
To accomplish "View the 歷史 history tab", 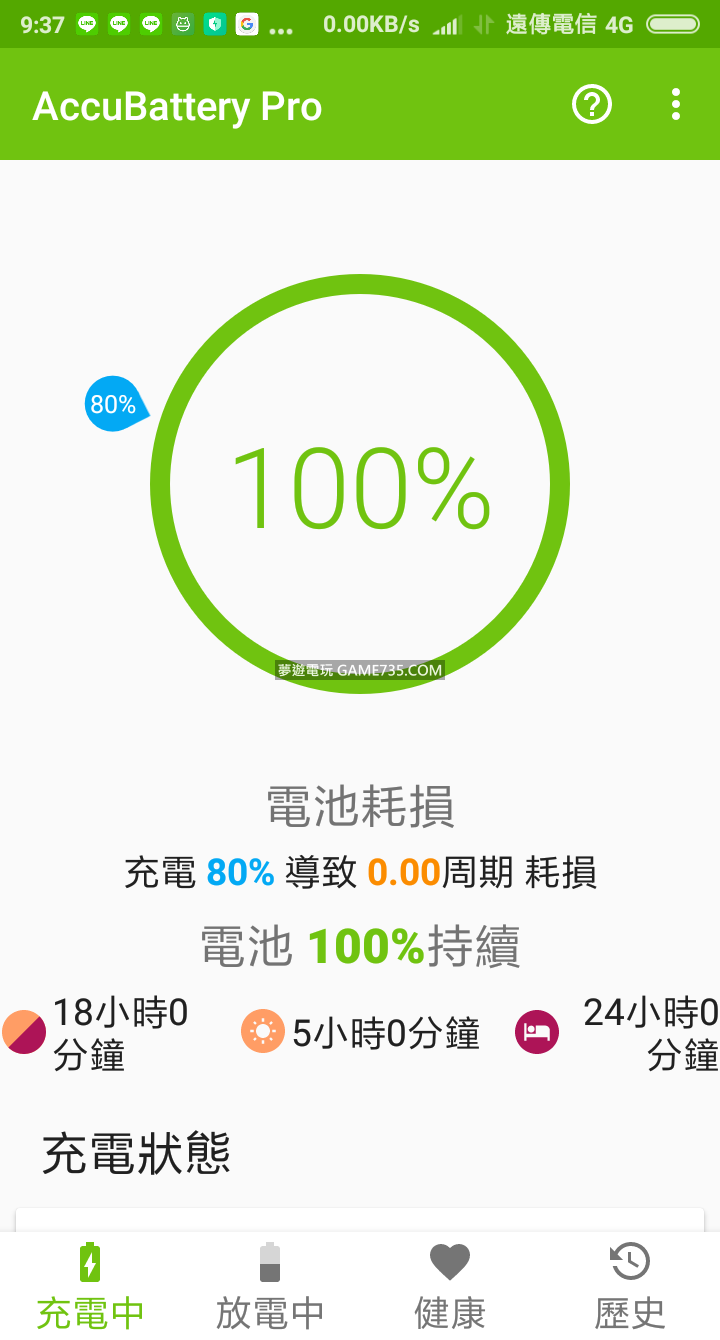I will point(630,1287).
